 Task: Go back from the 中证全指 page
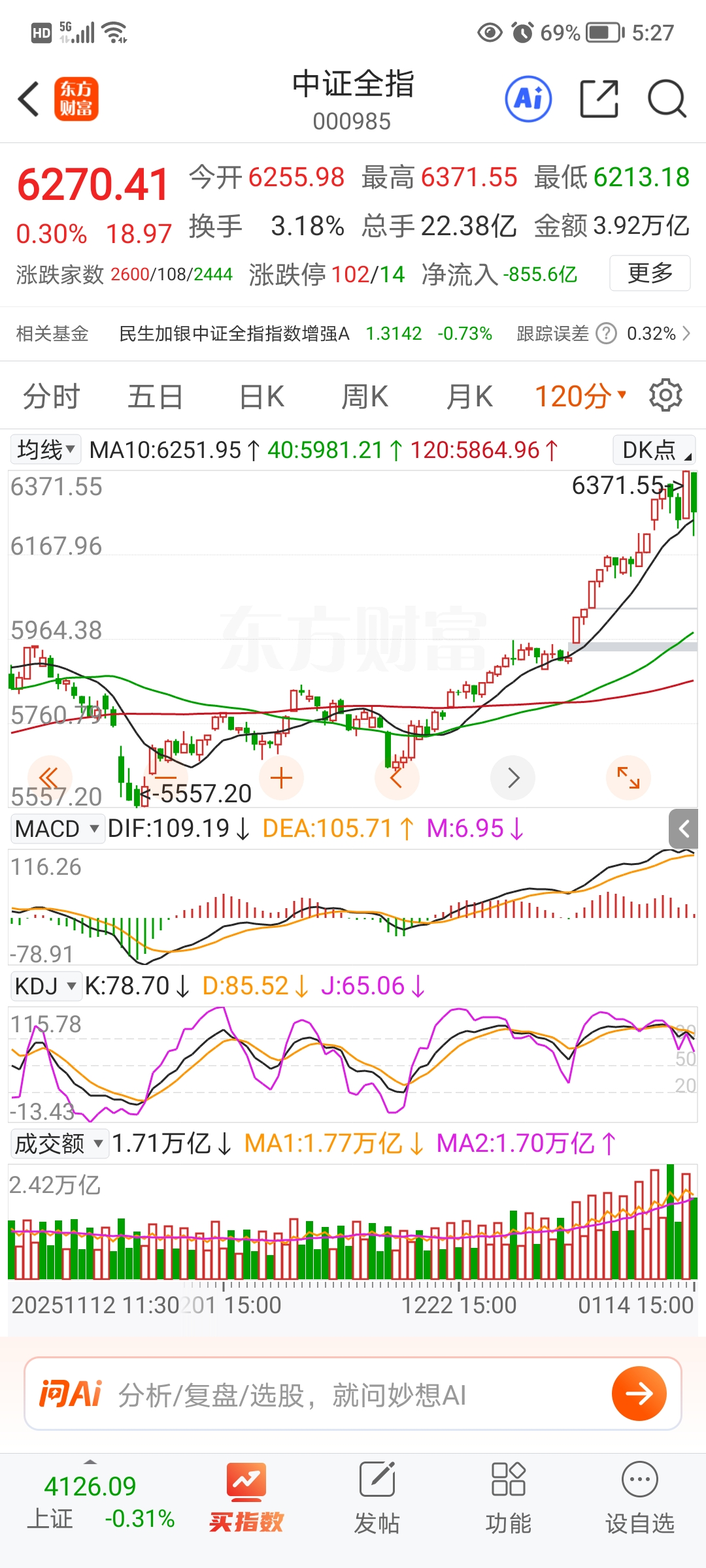tap(29, 99)
